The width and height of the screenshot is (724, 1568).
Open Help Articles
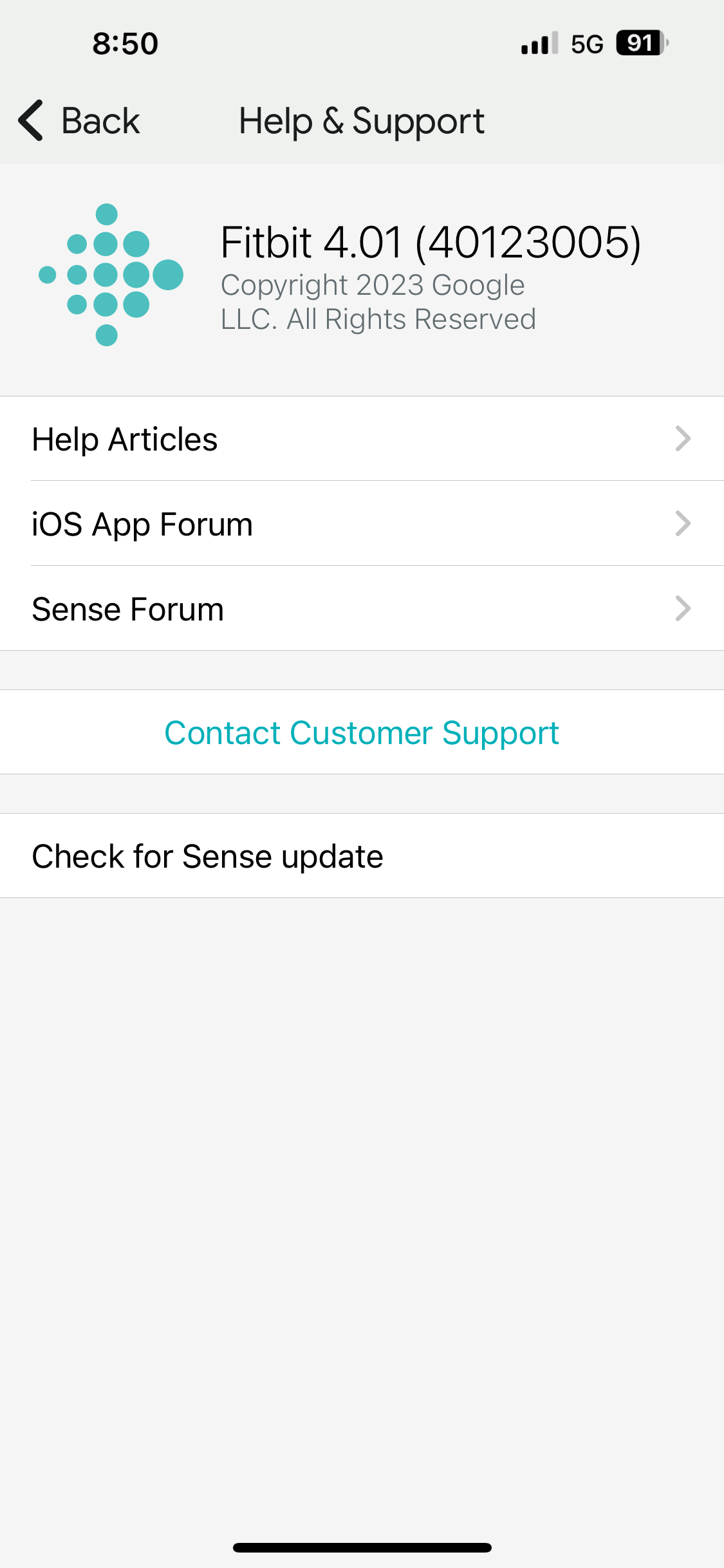(362, 439)
